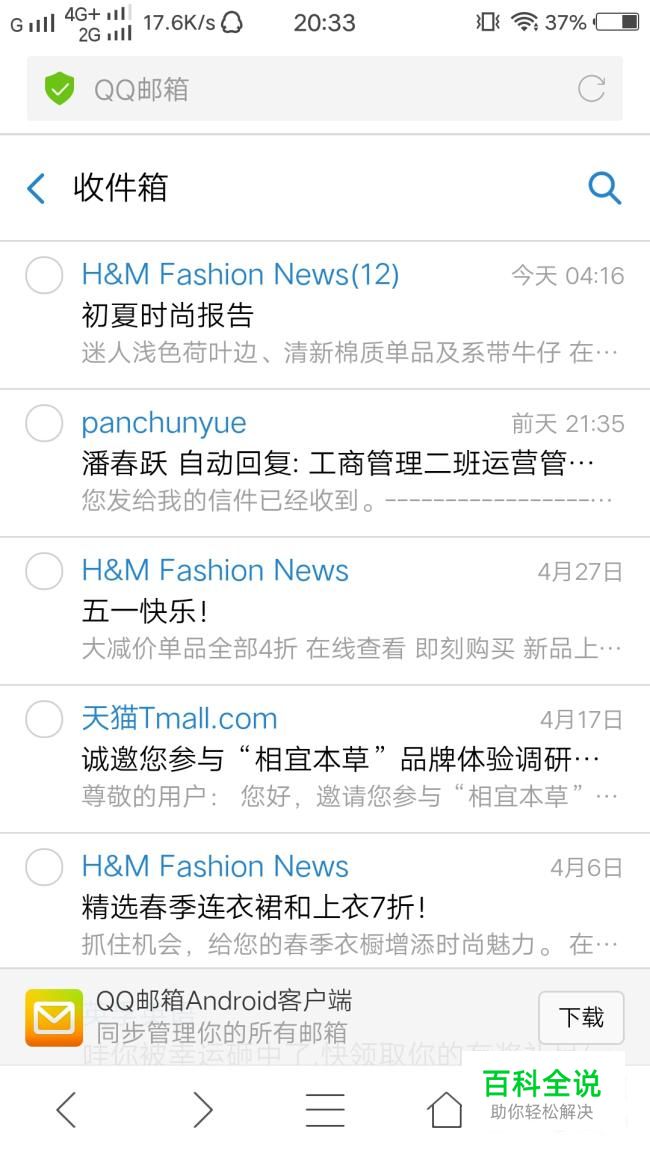Viewport: 650px width, 1155px height.
Task: Go forward in the browser toolbar
Action: click(x=202, y=1109)
